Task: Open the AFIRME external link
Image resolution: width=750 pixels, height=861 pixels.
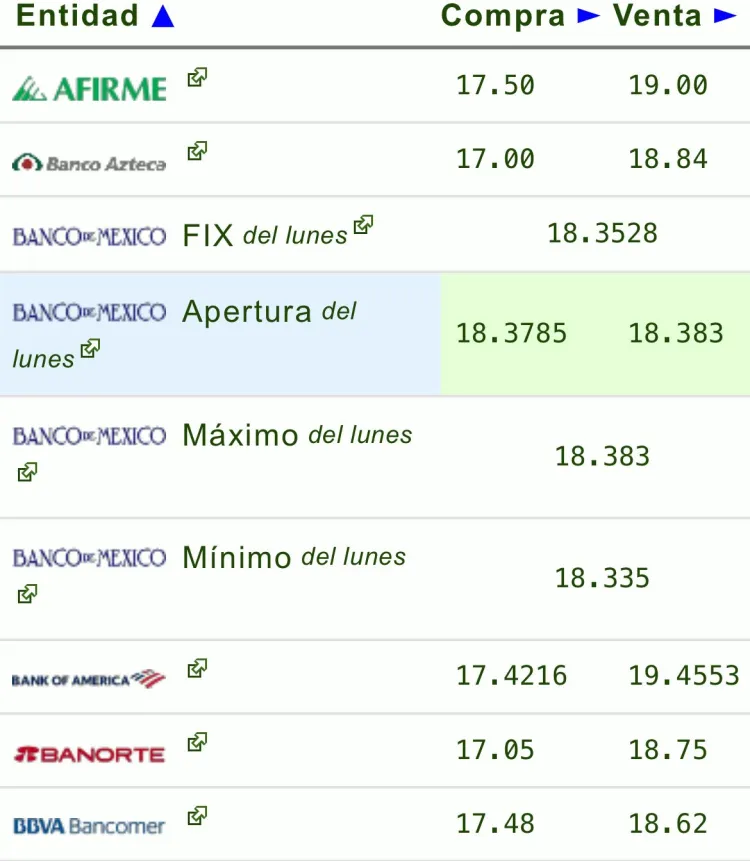Action: pyautogui.click(x=197, y=77)
